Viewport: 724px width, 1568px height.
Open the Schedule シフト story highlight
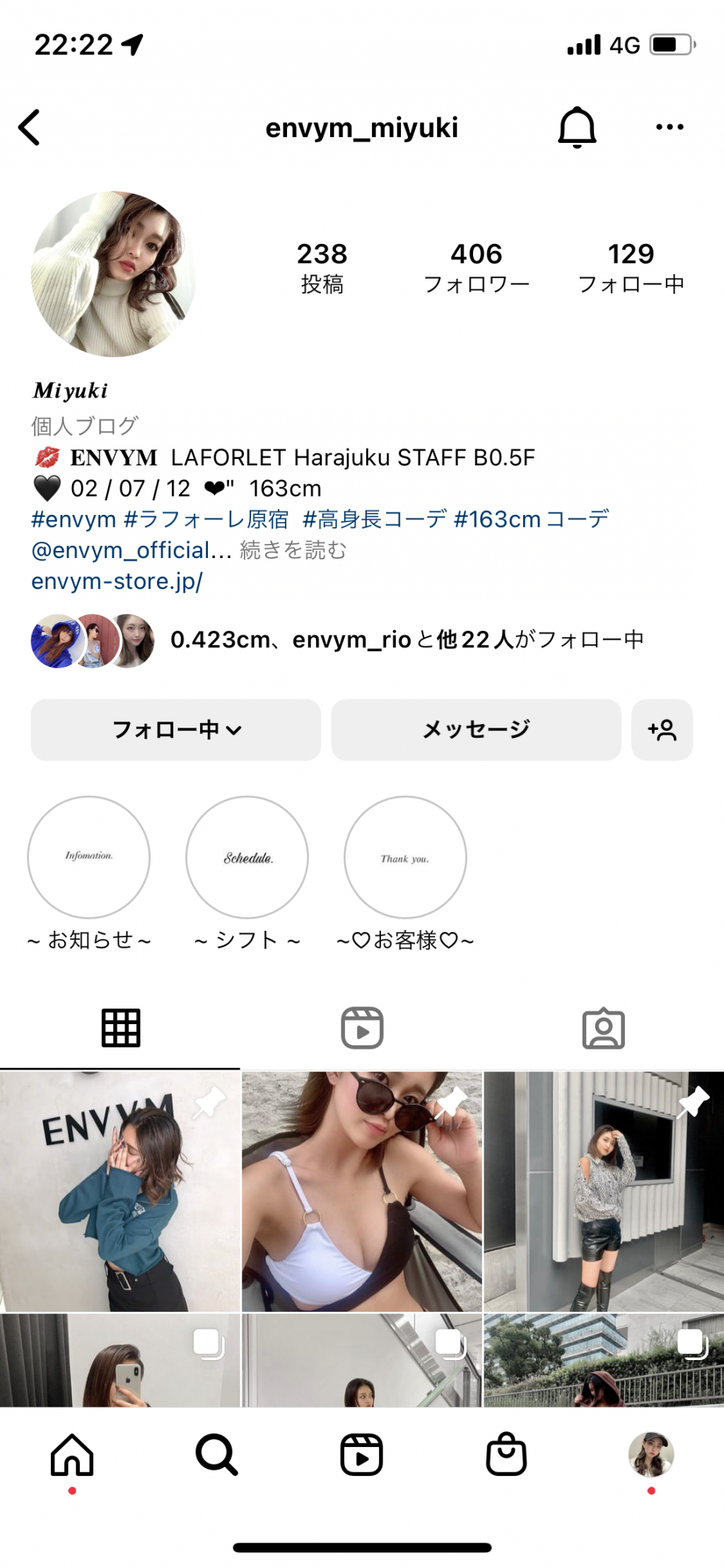pyautogui.click(x=246, y=857)
